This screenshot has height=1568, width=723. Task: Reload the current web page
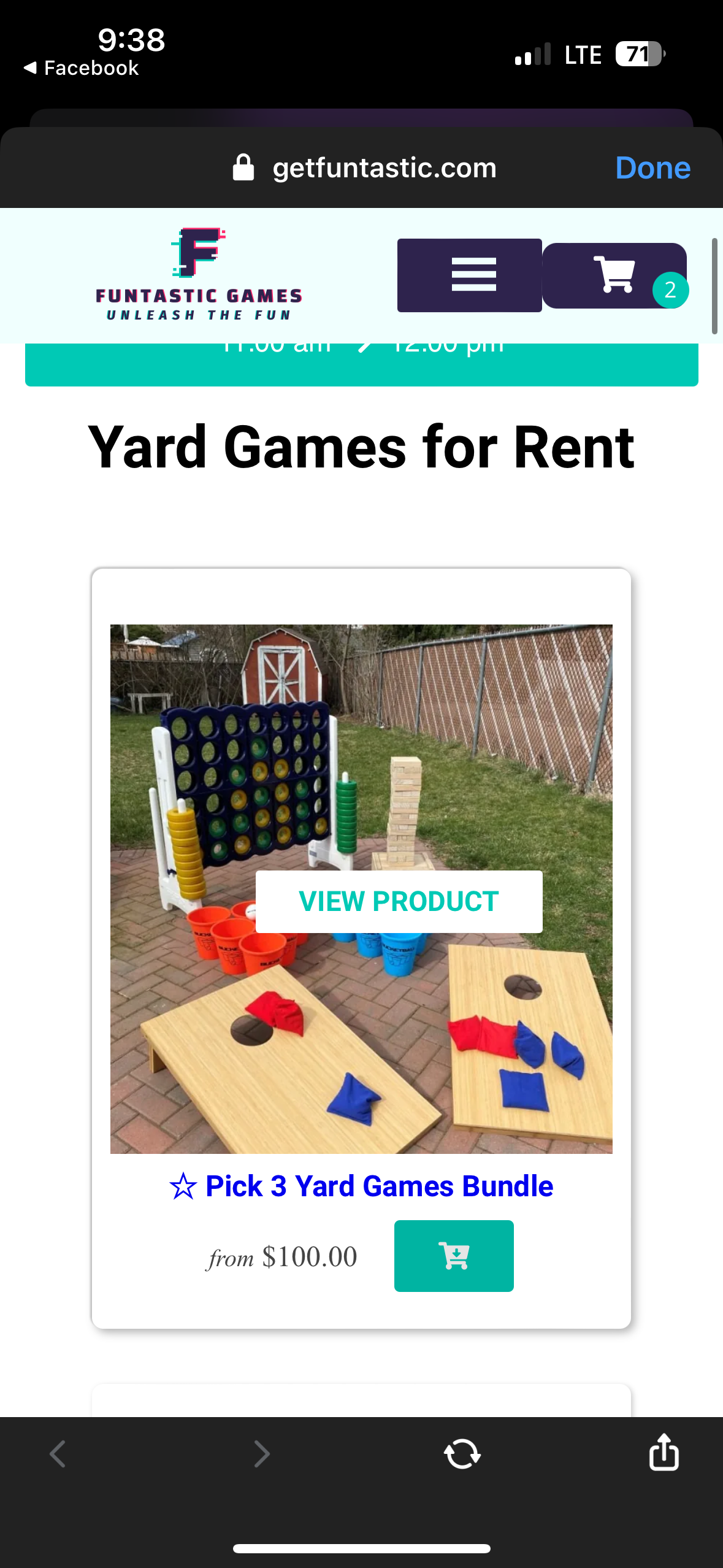(x=462, y=1454)
